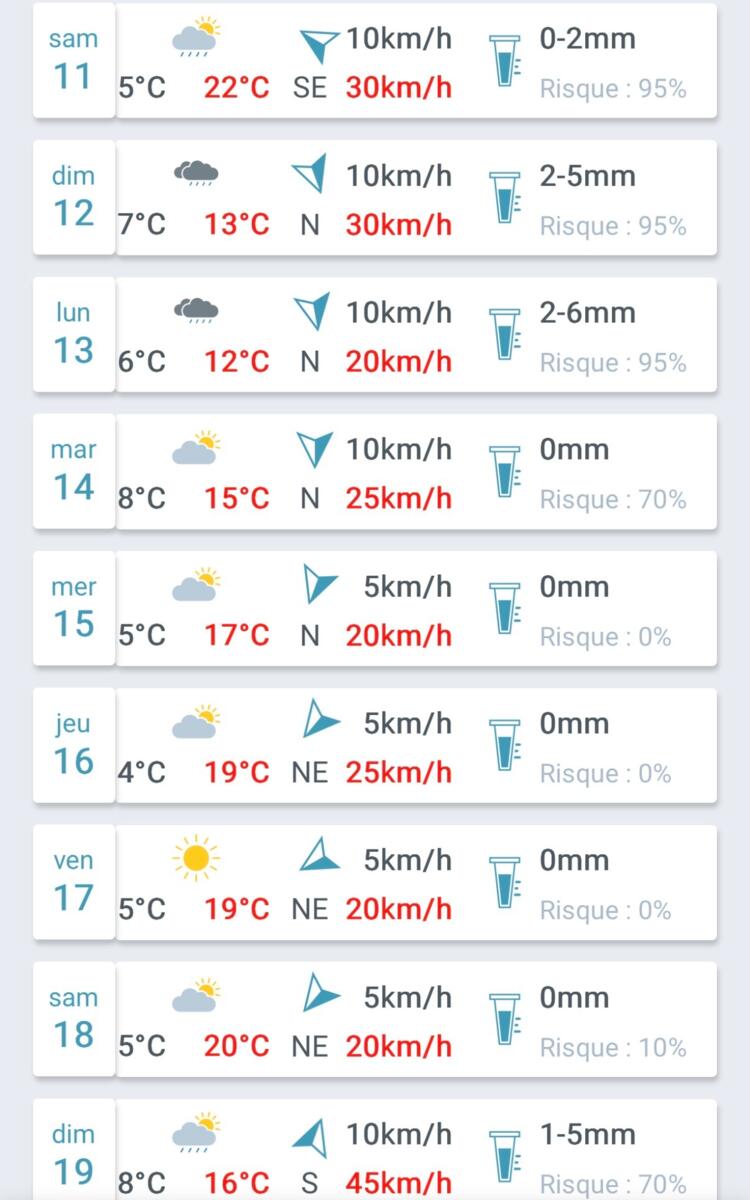Open the mar 14 daily forecast
The width and height of the screenshot is (750, 1200).
[x=375, y=472]
